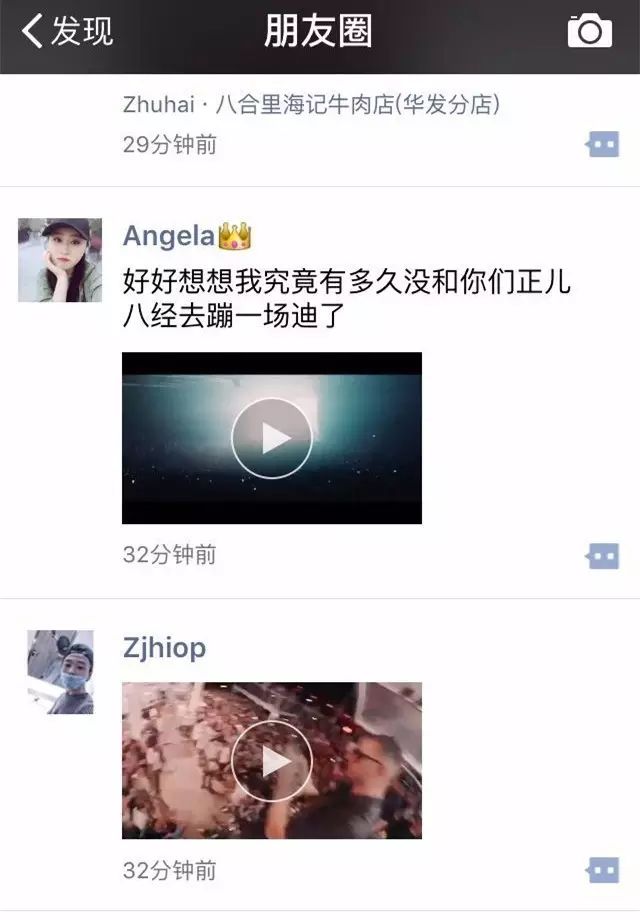Go back to the 发现 page

(66, 32)
